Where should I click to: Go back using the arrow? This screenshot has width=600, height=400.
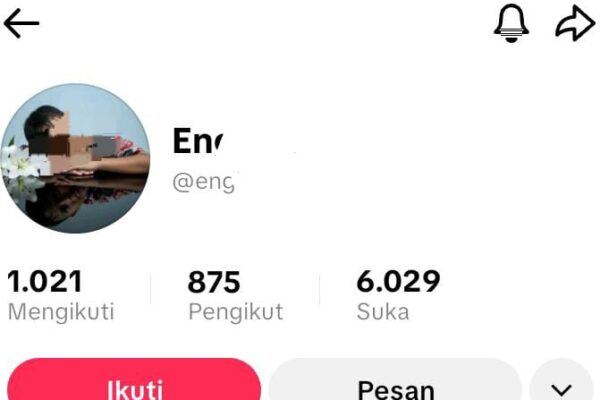tap(21, 25)
